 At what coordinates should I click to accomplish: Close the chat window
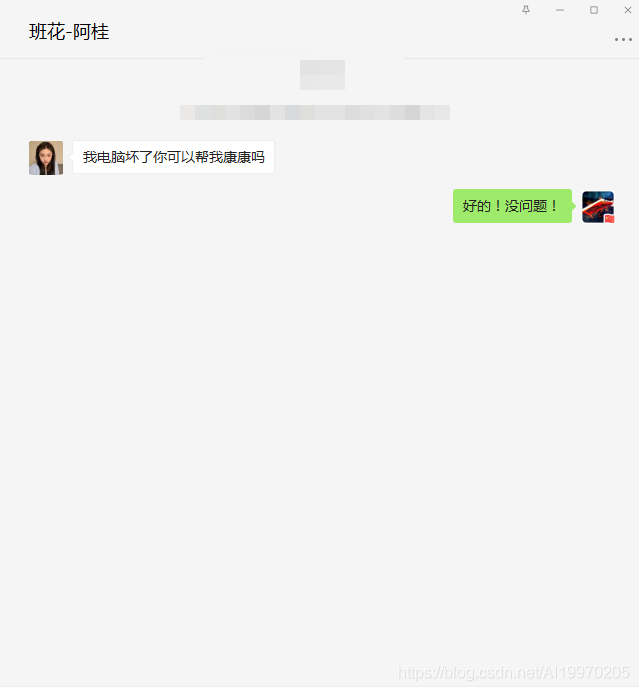[628, 10]
